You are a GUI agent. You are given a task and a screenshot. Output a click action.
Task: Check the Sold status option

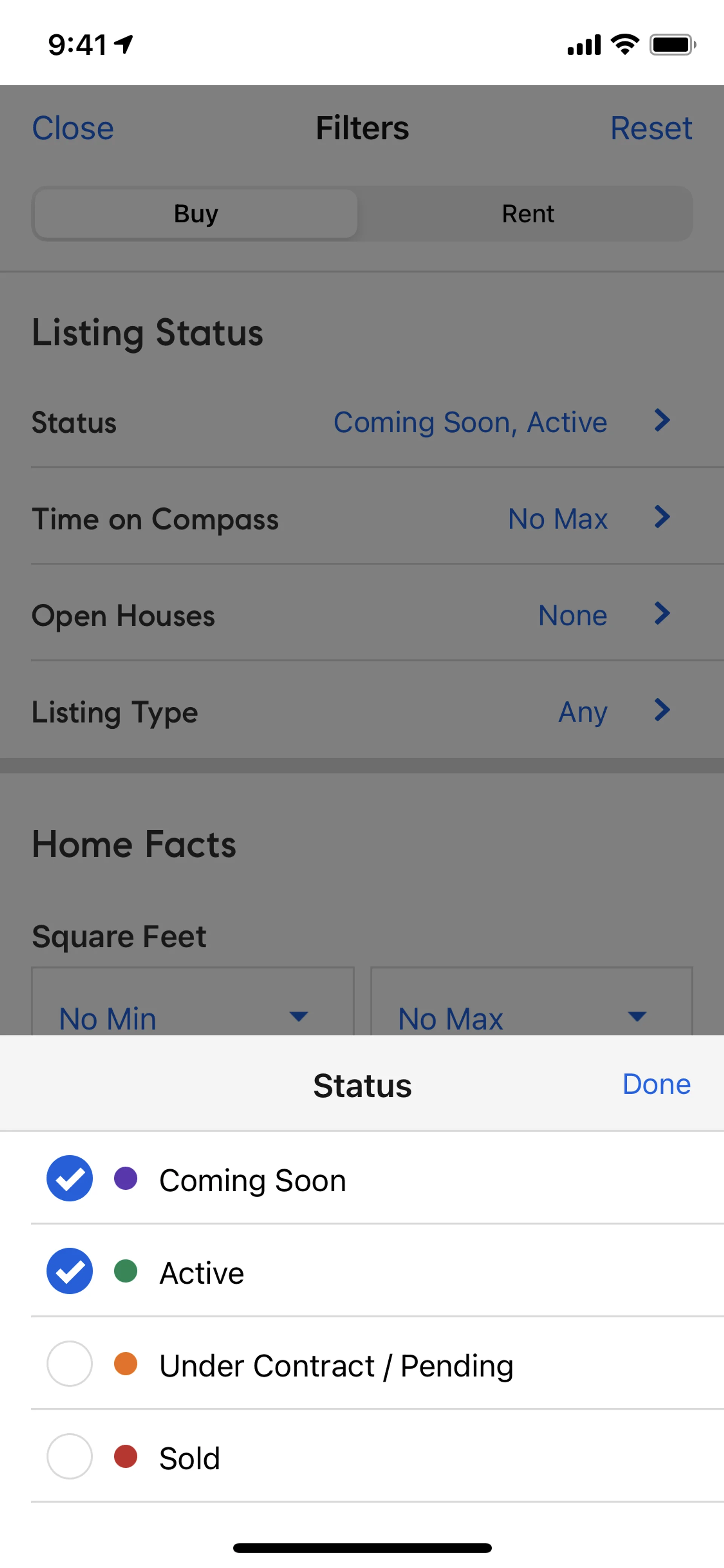pyautogui.click(x=70, y=1456)
